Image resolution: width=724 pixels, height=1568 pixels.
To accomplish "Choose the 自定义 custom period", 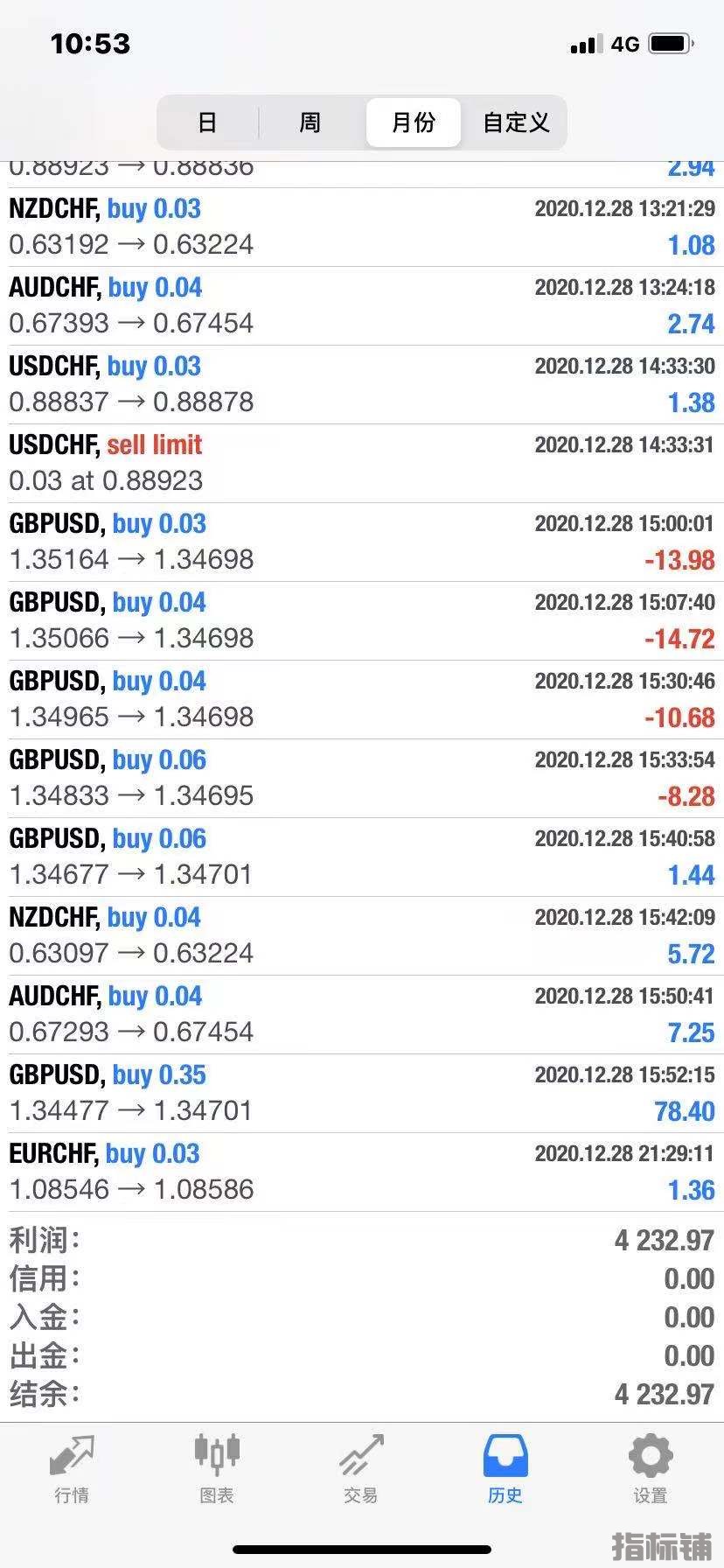I will click(516, 122).
